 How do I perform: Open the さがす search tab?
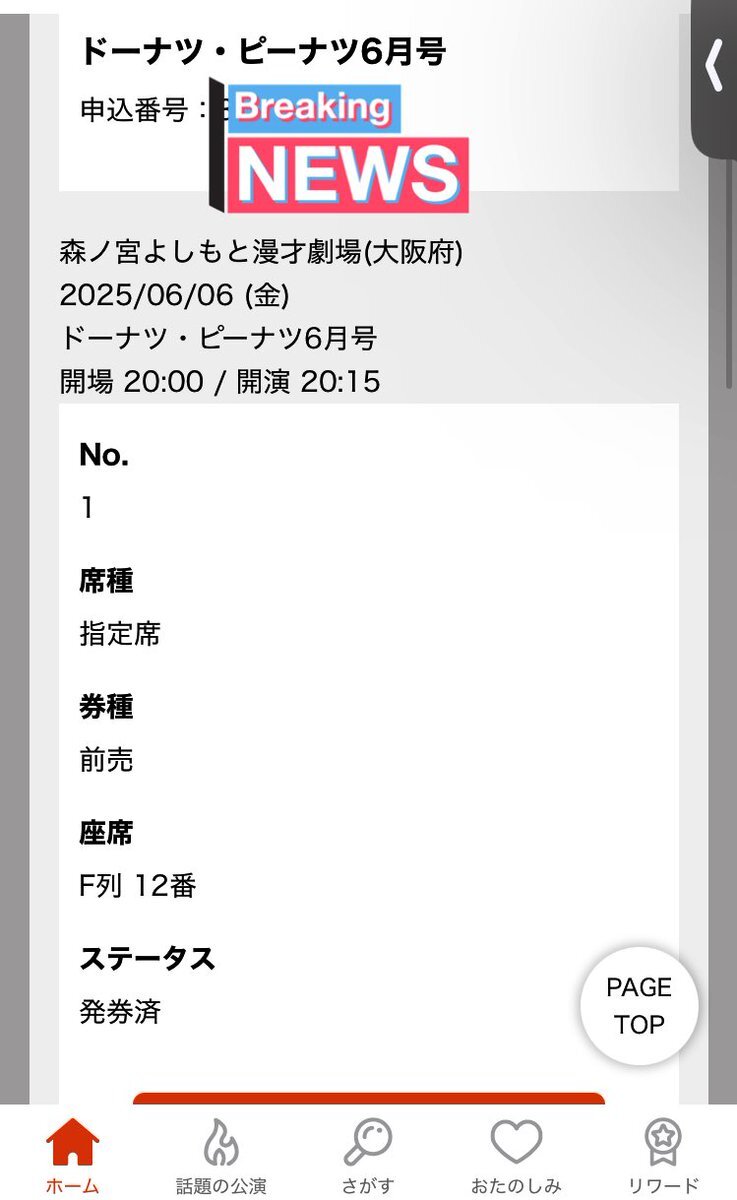coord(368,1154)
